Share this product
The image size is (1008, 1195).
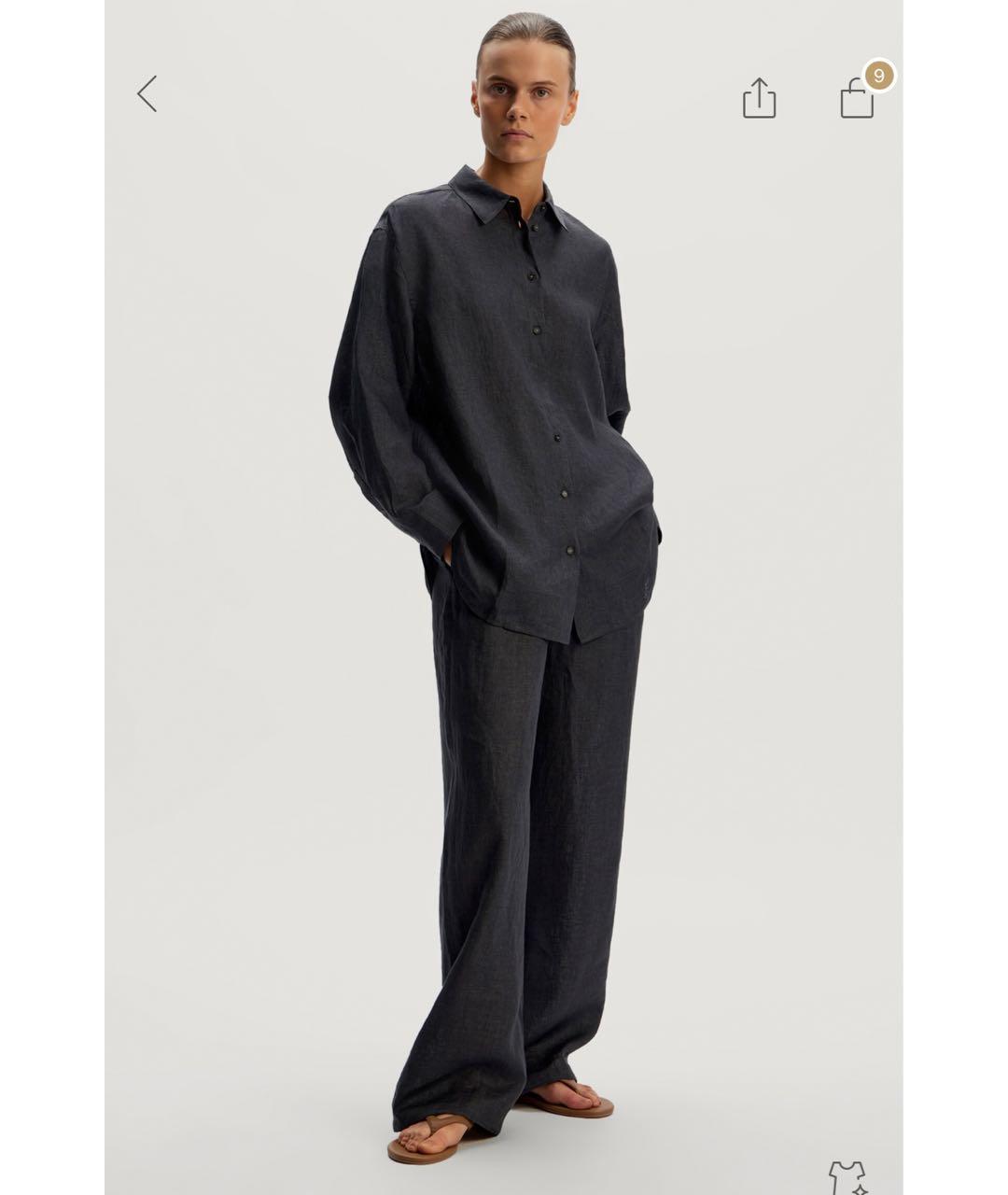click(759, 98)
